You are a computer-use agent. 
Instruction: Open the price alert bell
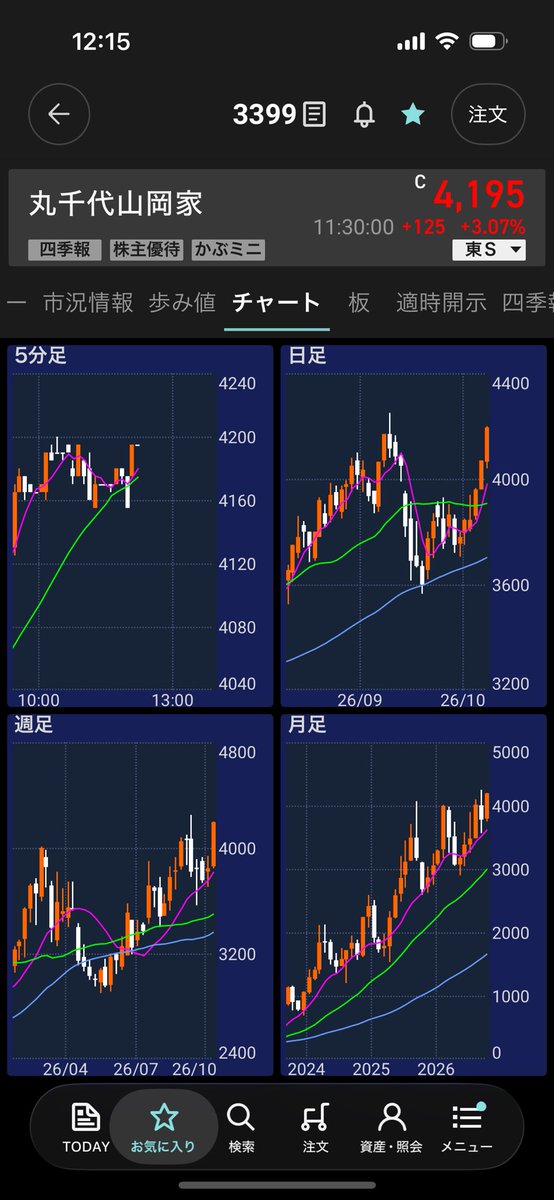point(364,115)
